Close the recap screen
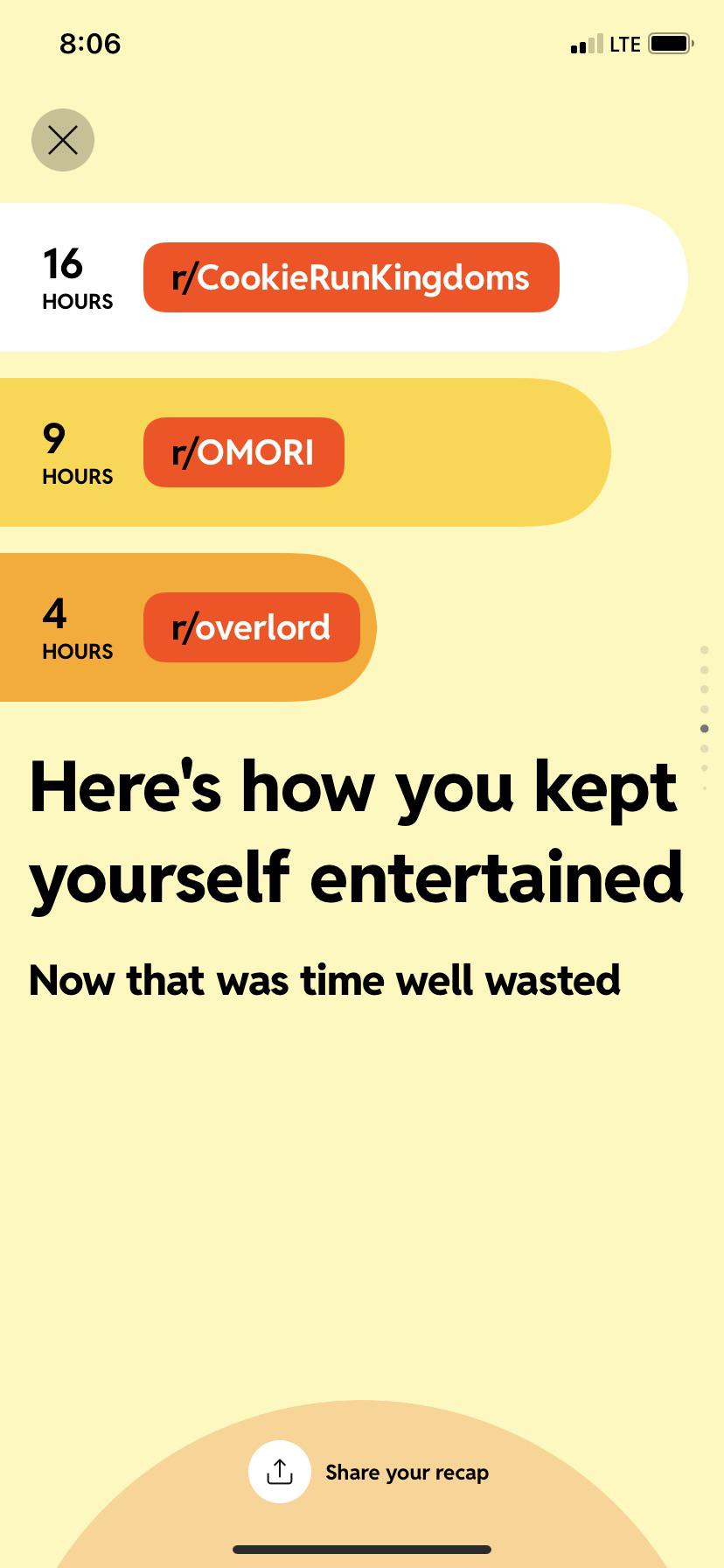This screenshot has width=724, height=1568. [63, 140]
